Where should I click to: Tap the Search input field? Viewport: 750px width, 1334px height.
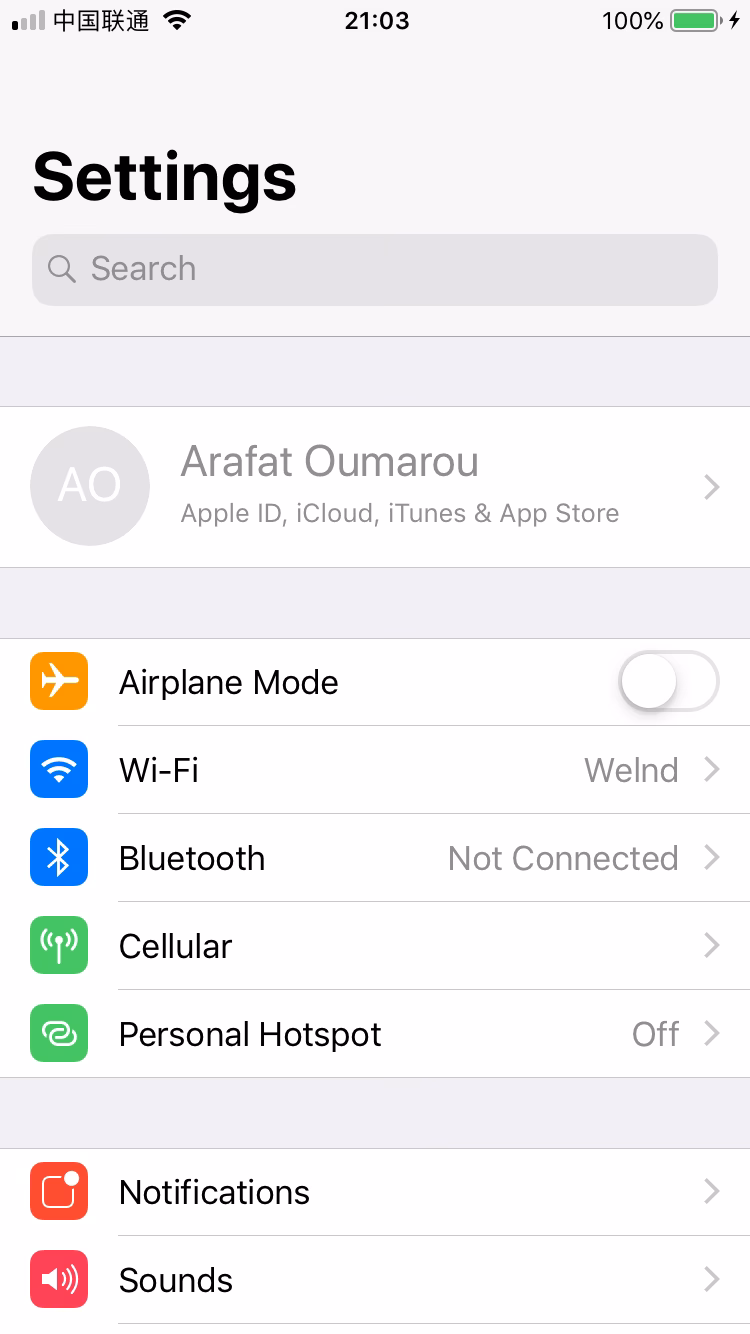coord(375,269)
